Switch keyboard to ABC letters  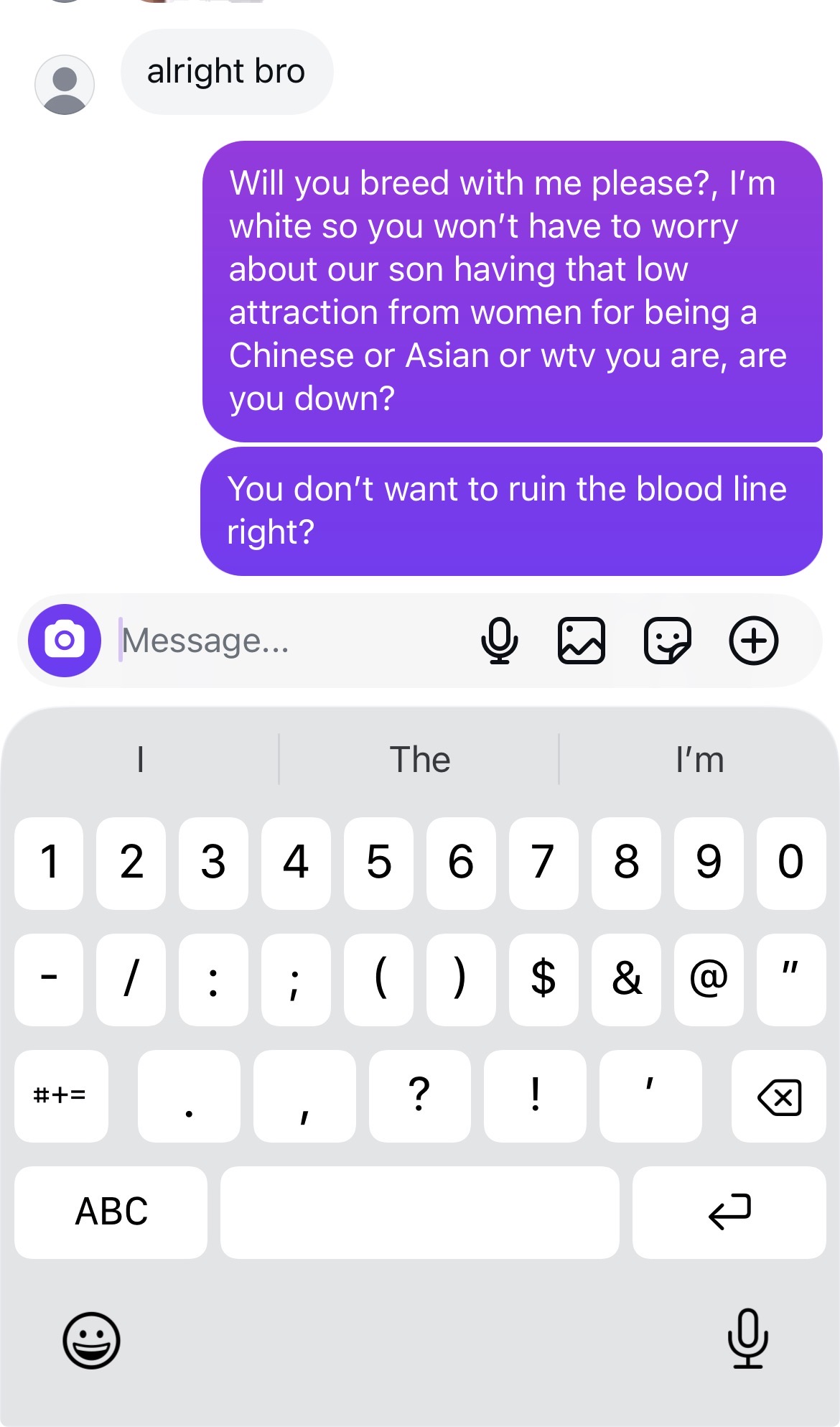point(111,1212)
